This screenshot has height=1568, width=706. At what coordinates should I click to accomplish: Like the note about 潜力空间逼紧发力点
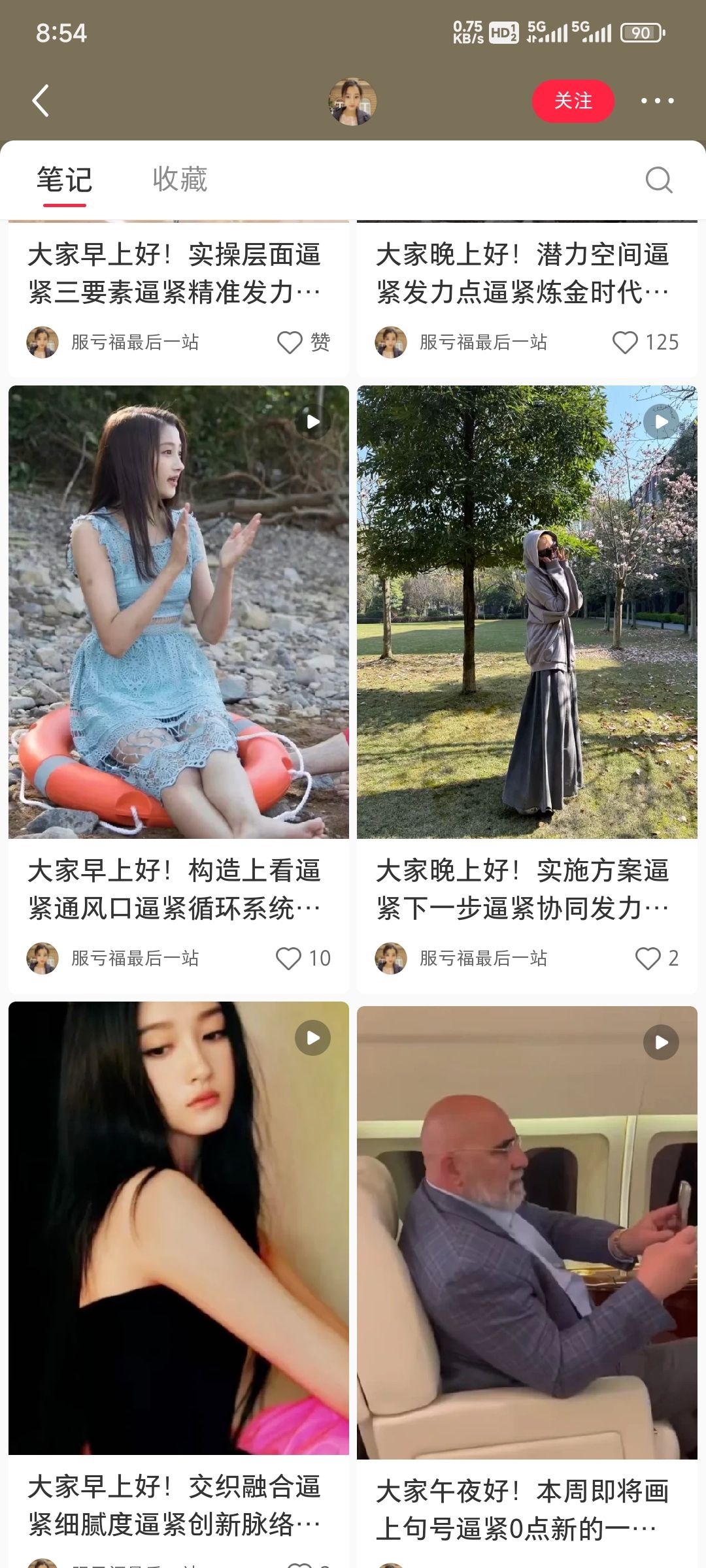click(x=625, y=342)
